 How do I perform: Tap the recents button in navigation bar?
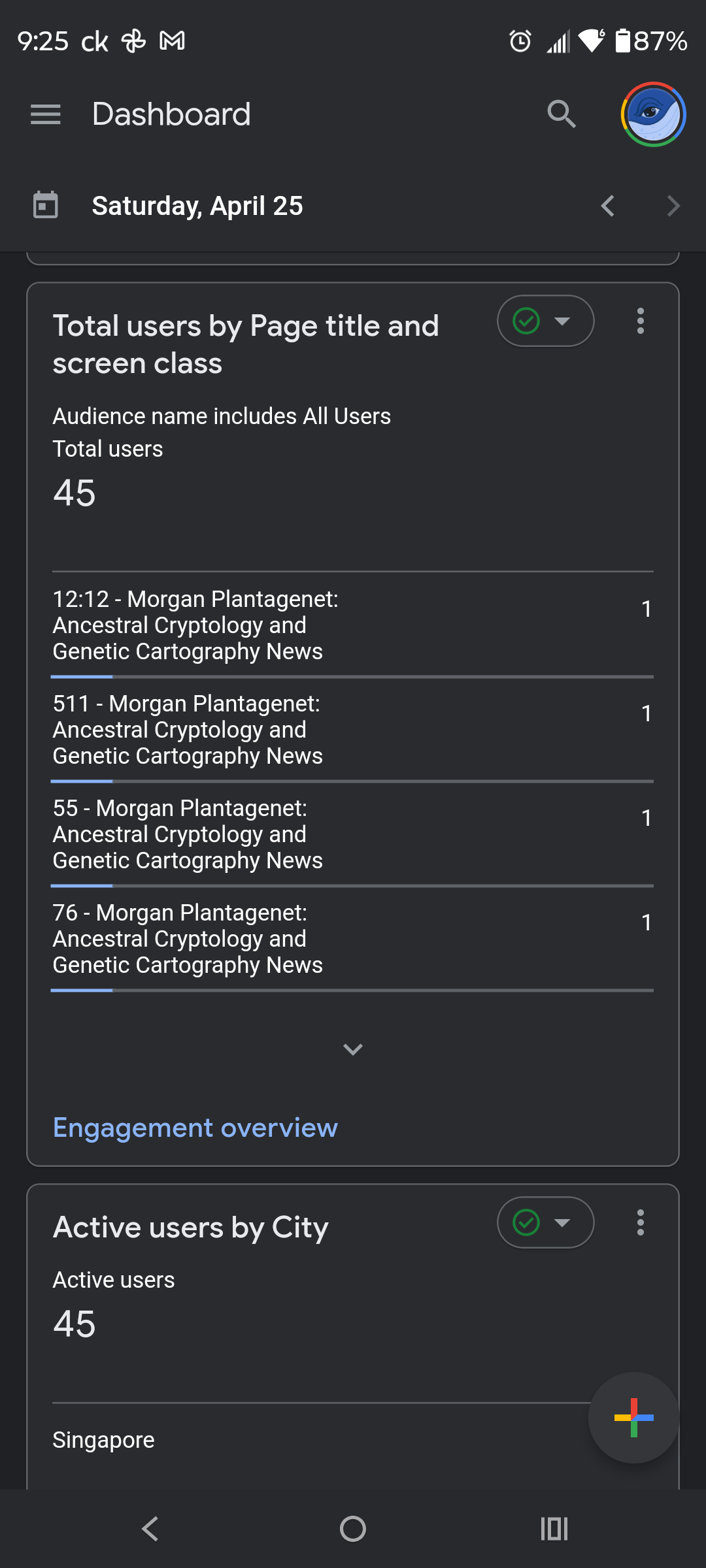(553, 1528)
